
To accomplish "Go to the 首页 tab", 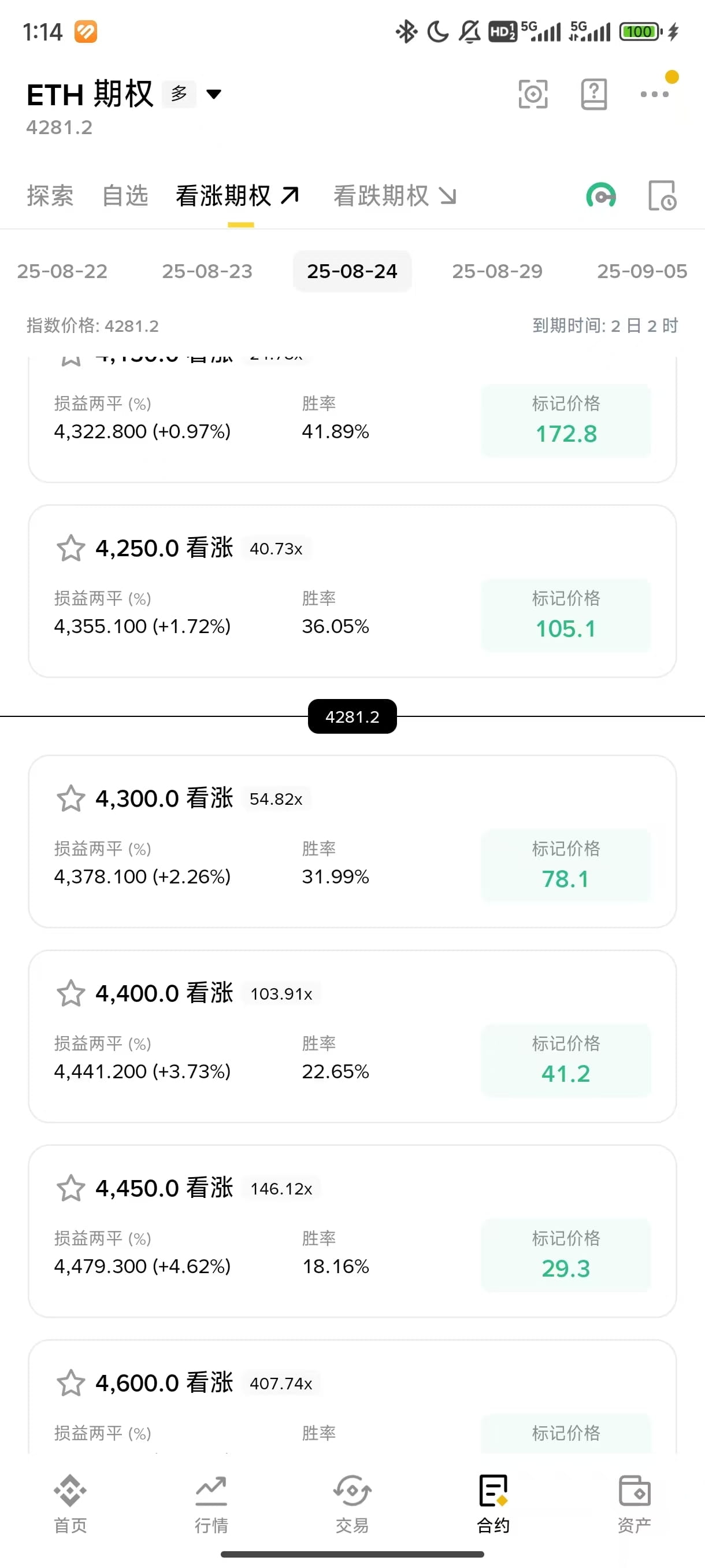I will [70, 1503].
